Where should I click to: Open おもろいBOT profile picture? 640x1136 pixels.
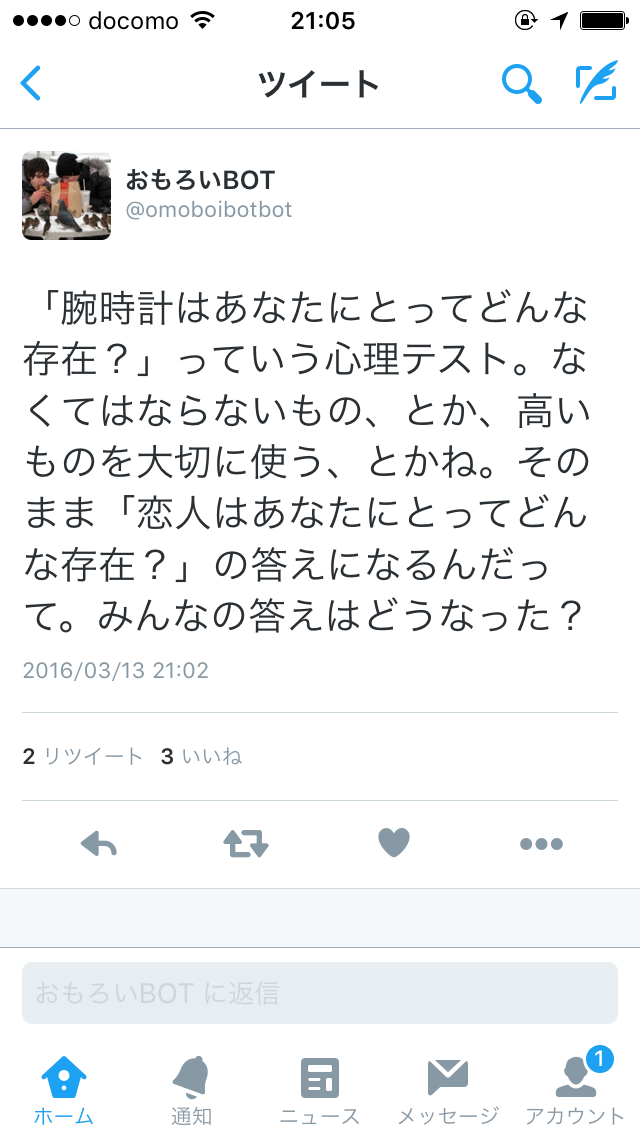pos(67,196)
